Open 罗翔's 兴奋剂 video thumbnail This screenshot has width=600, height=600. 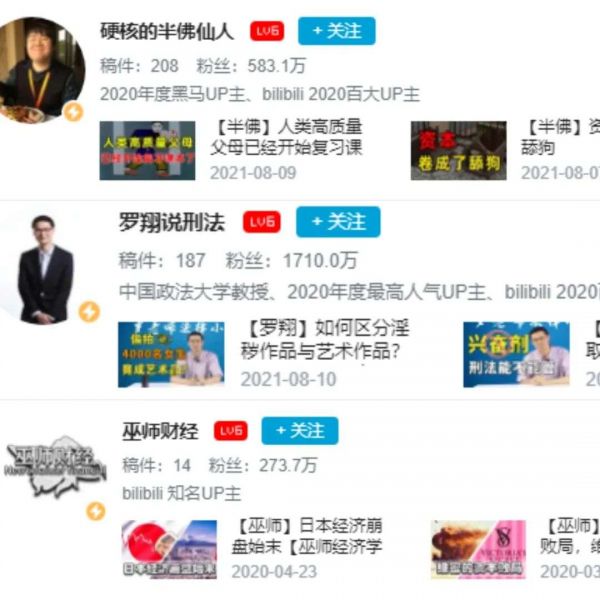[x=516, y=353]
